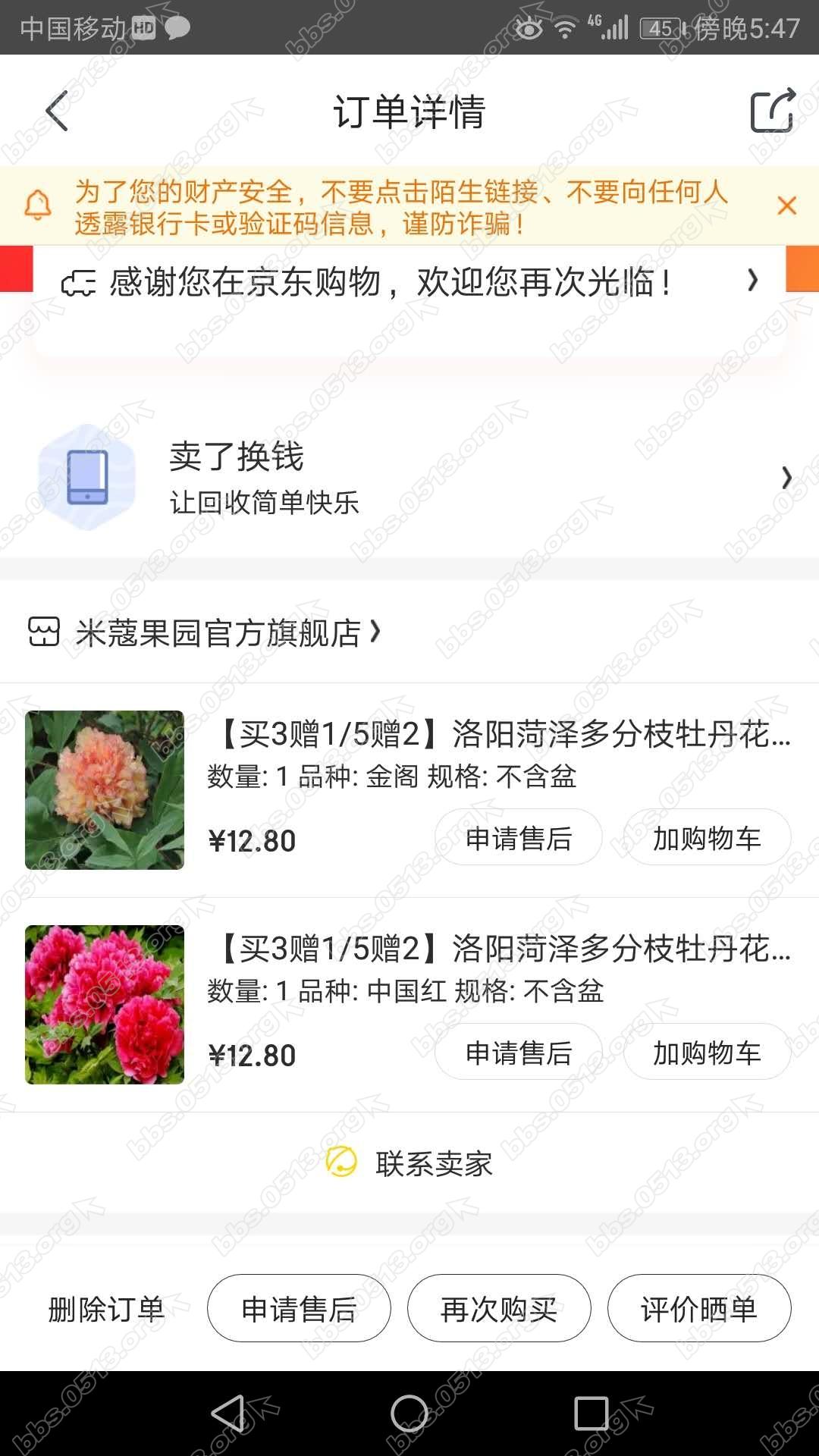Click the delivery truck icon beside thank-you message
The width and height of the screenshot is (819, 1456).
point(80,281)
